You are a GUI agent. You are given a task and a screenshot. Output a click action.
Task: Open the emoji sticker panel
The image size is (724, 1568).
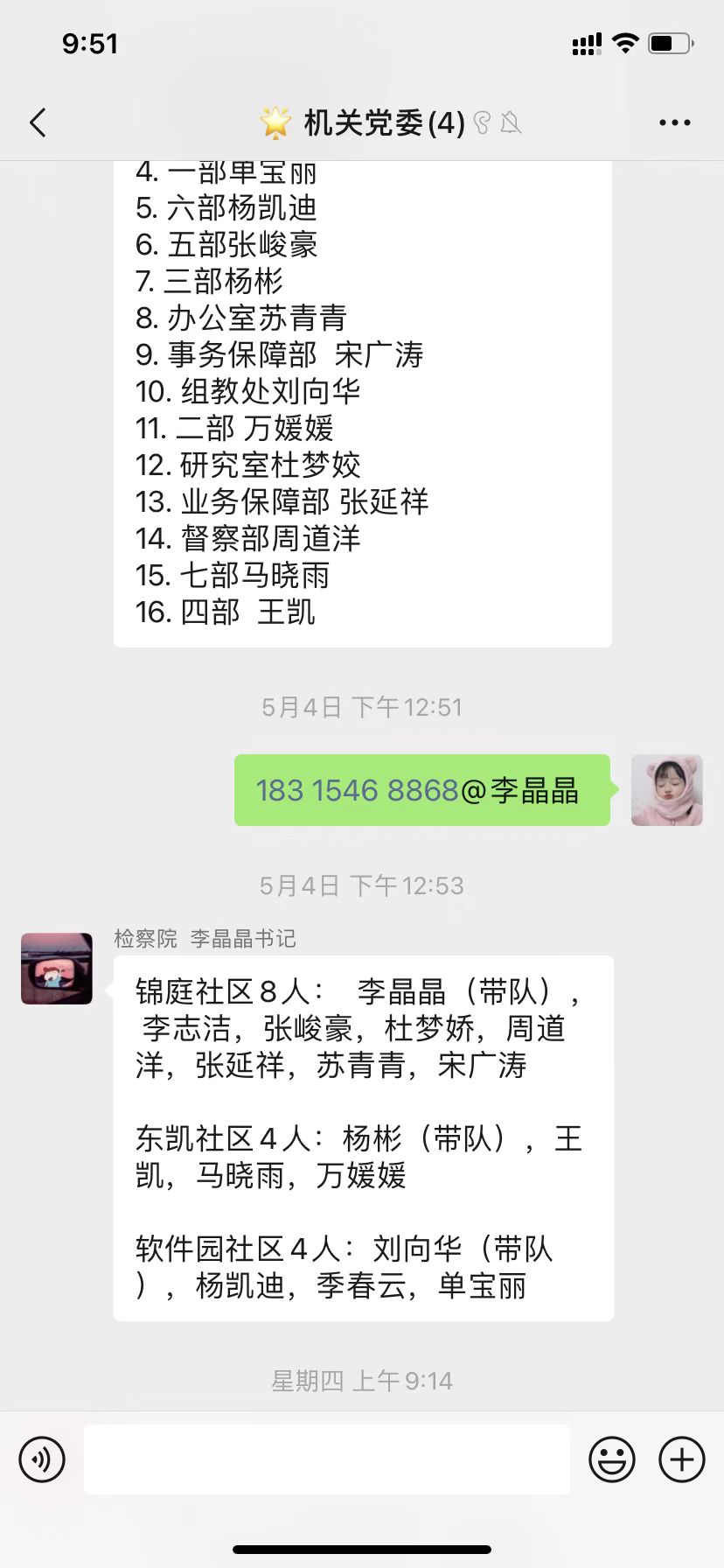coord(611,1459)
